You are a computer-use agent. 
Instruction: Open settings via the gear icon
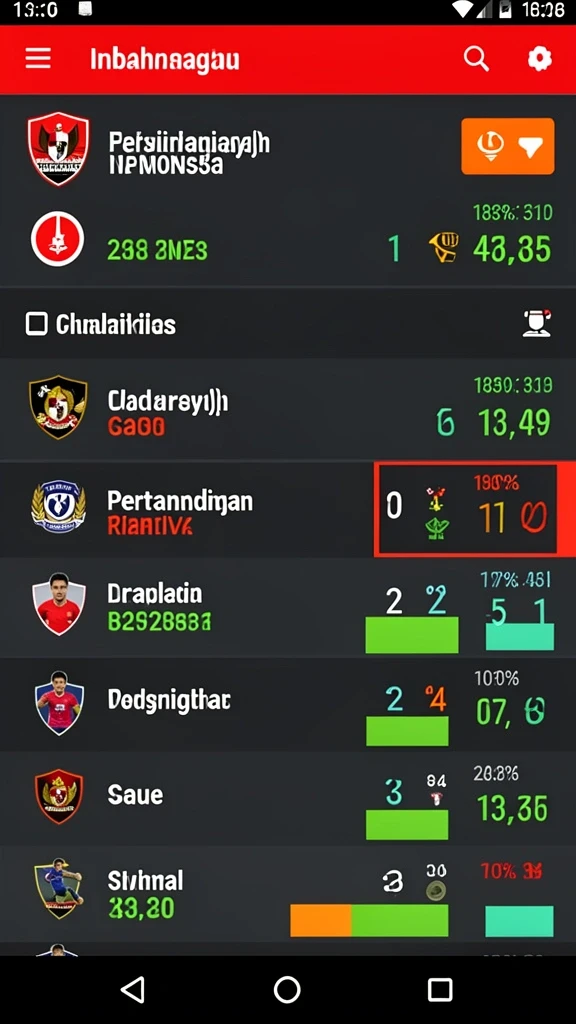coord(539,59)
